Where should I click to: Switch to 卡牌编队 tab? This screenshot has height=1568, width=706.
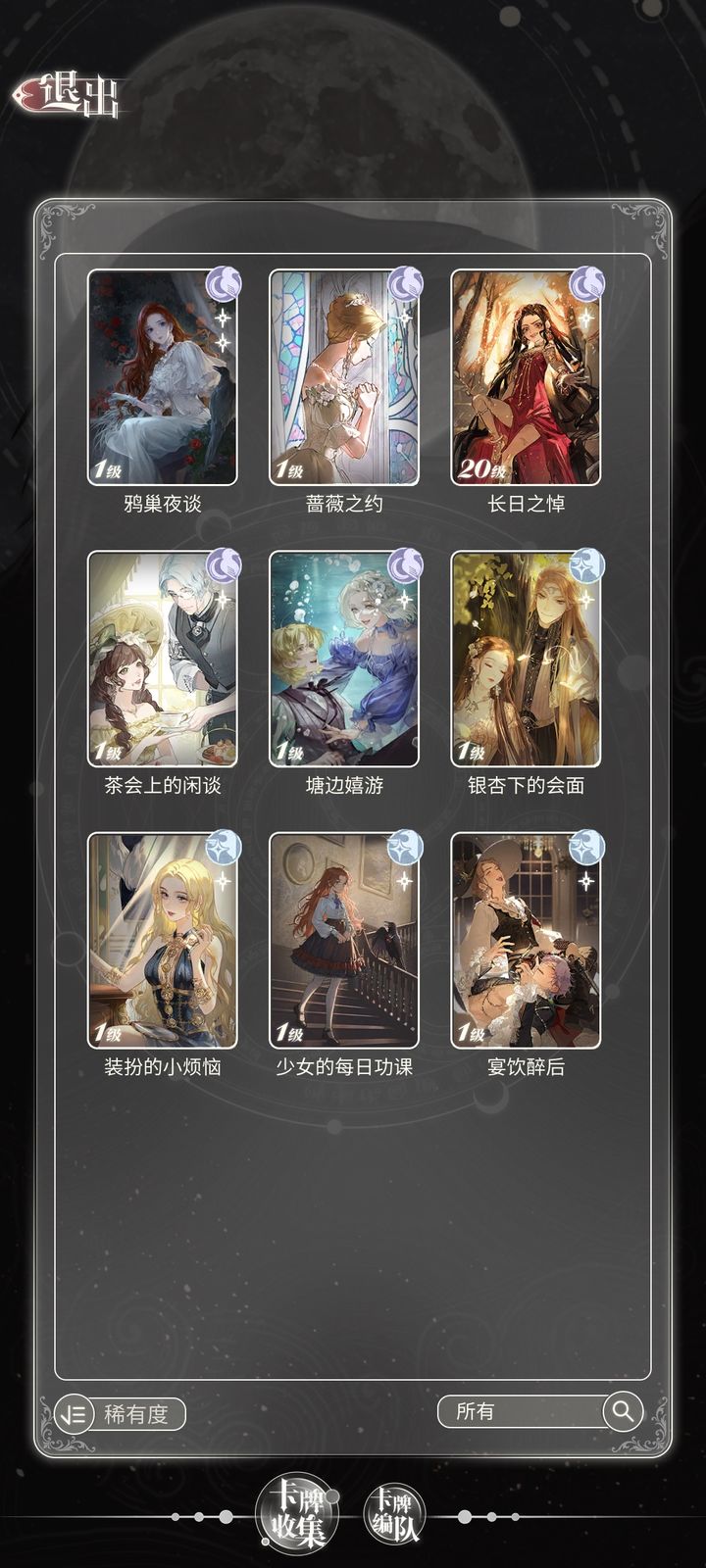tap(394, 1515)
